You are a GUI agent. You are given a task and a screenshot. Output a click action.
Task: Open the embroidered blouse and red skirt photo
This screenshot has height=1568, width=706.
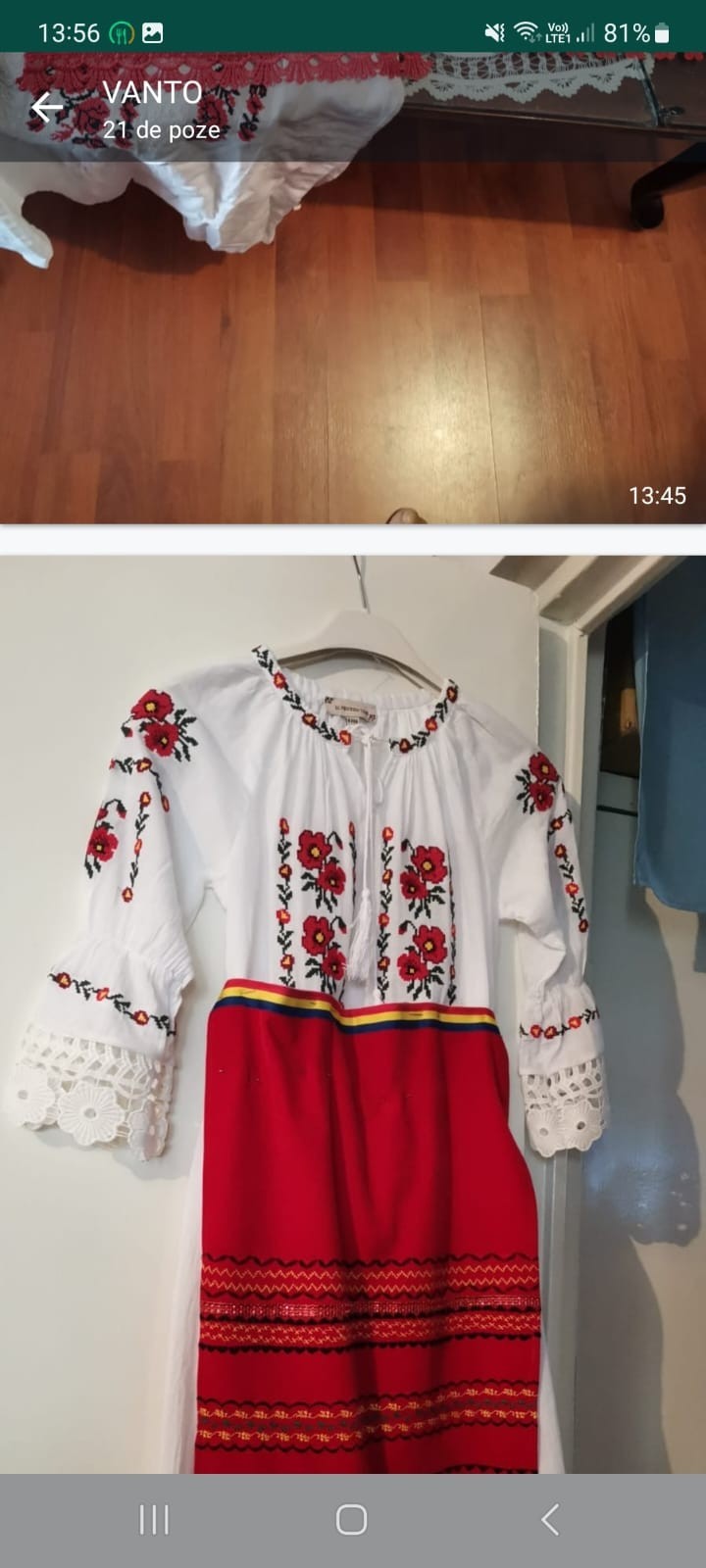coord(353,1014)
